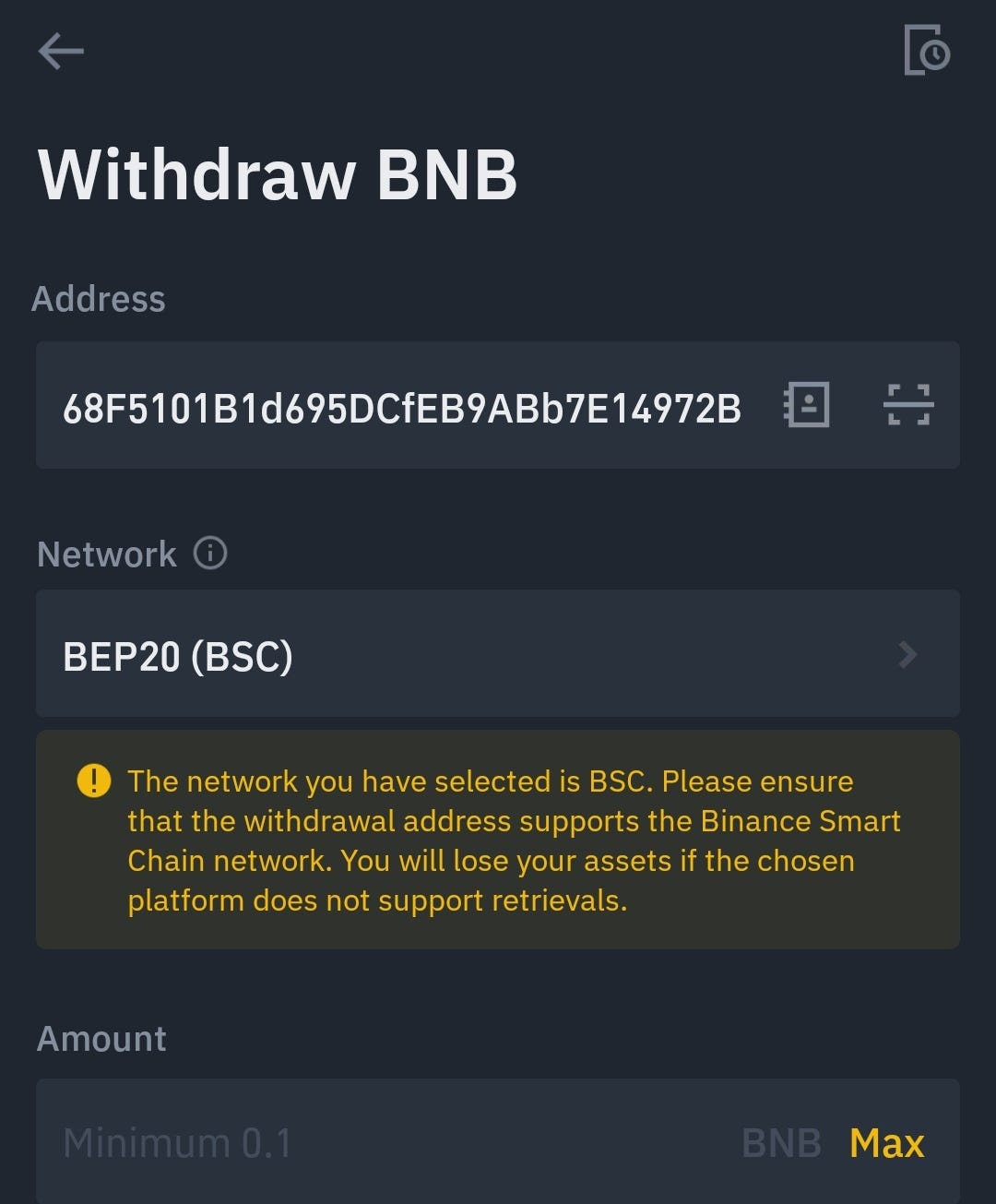Tap the Address section label
The height and width of the screenshot is (1204, 996).
click(x=100, y=298)
